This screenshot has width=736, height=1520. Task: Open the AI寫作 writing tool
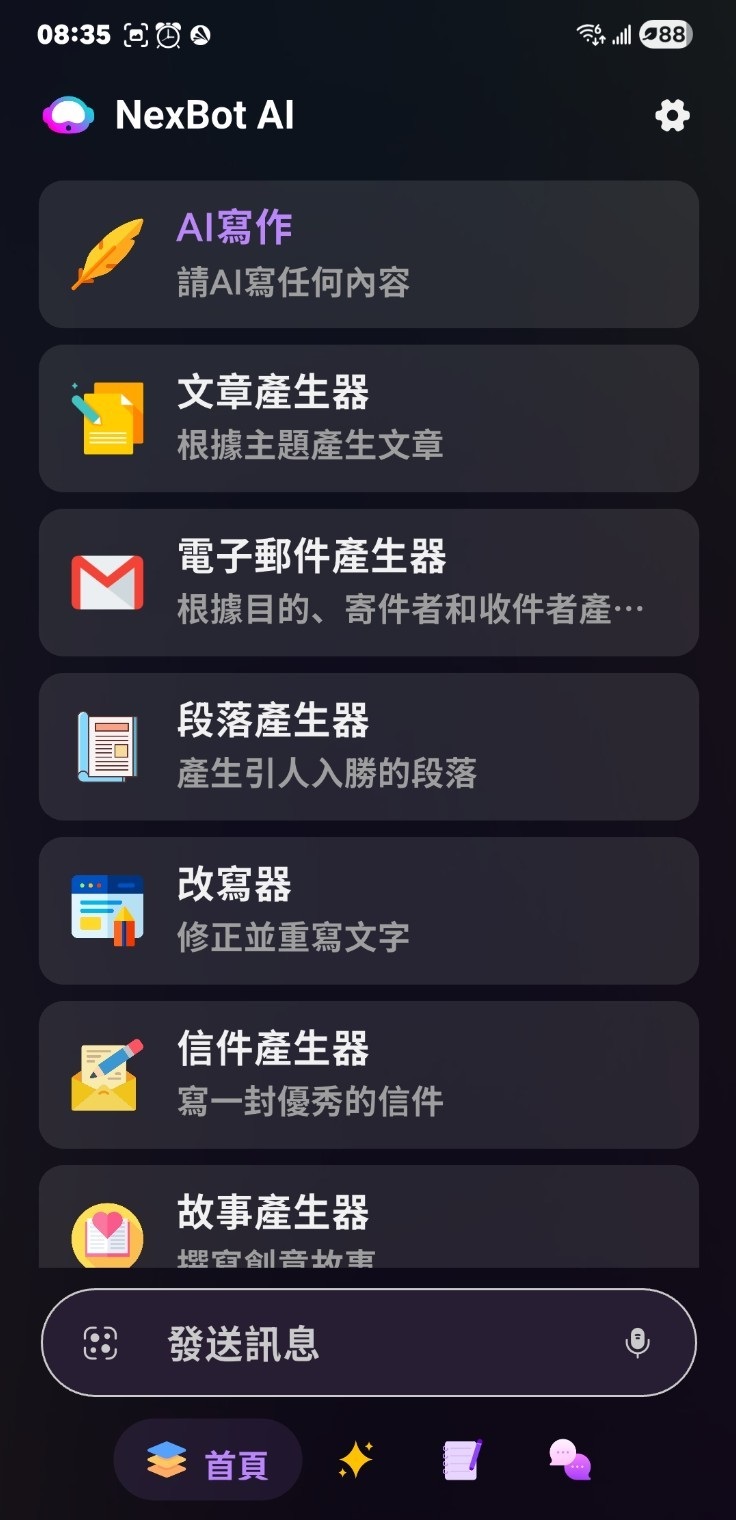[x=368, y=254]
